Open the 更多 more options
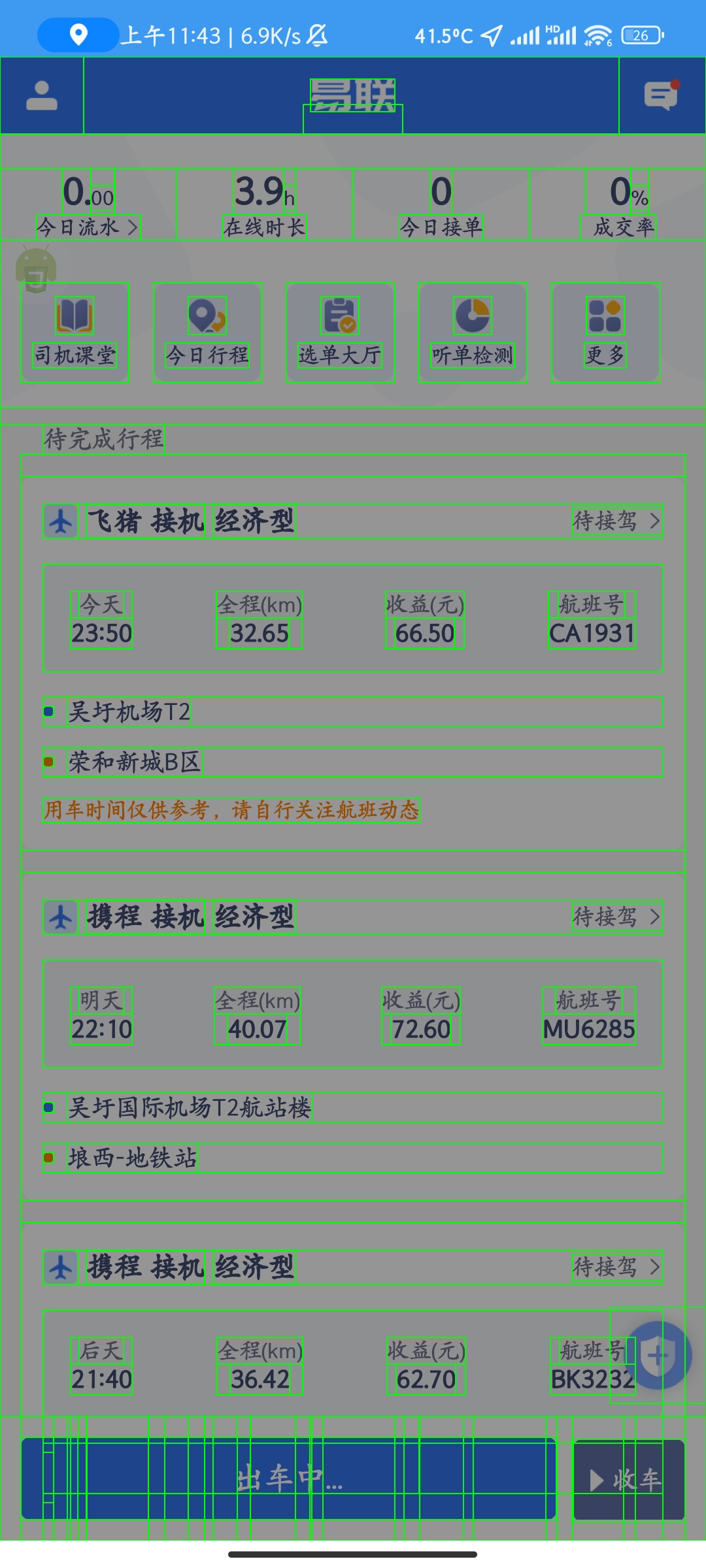This screenshot has width=706, height=1568. coord(605,333)
